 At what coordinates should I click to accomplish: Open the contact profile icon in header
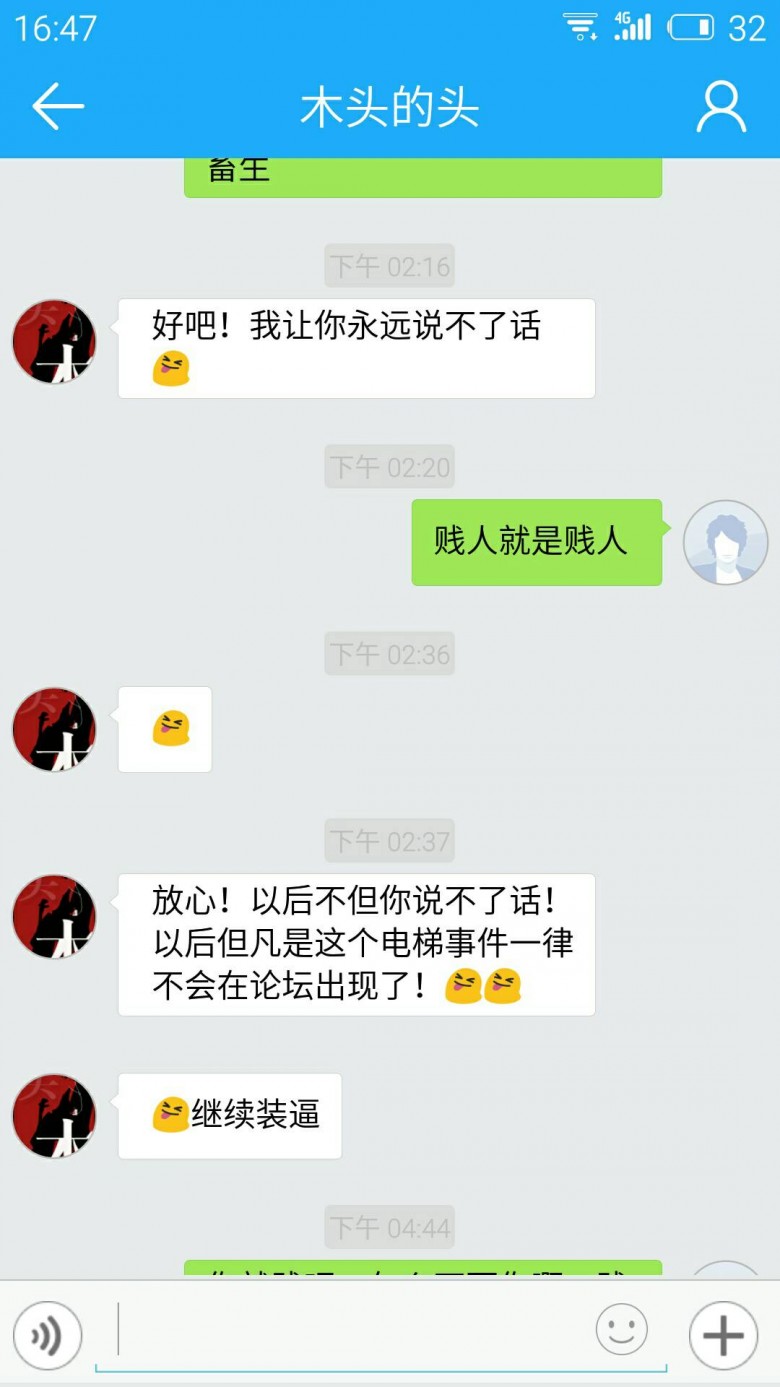point(721,107)
